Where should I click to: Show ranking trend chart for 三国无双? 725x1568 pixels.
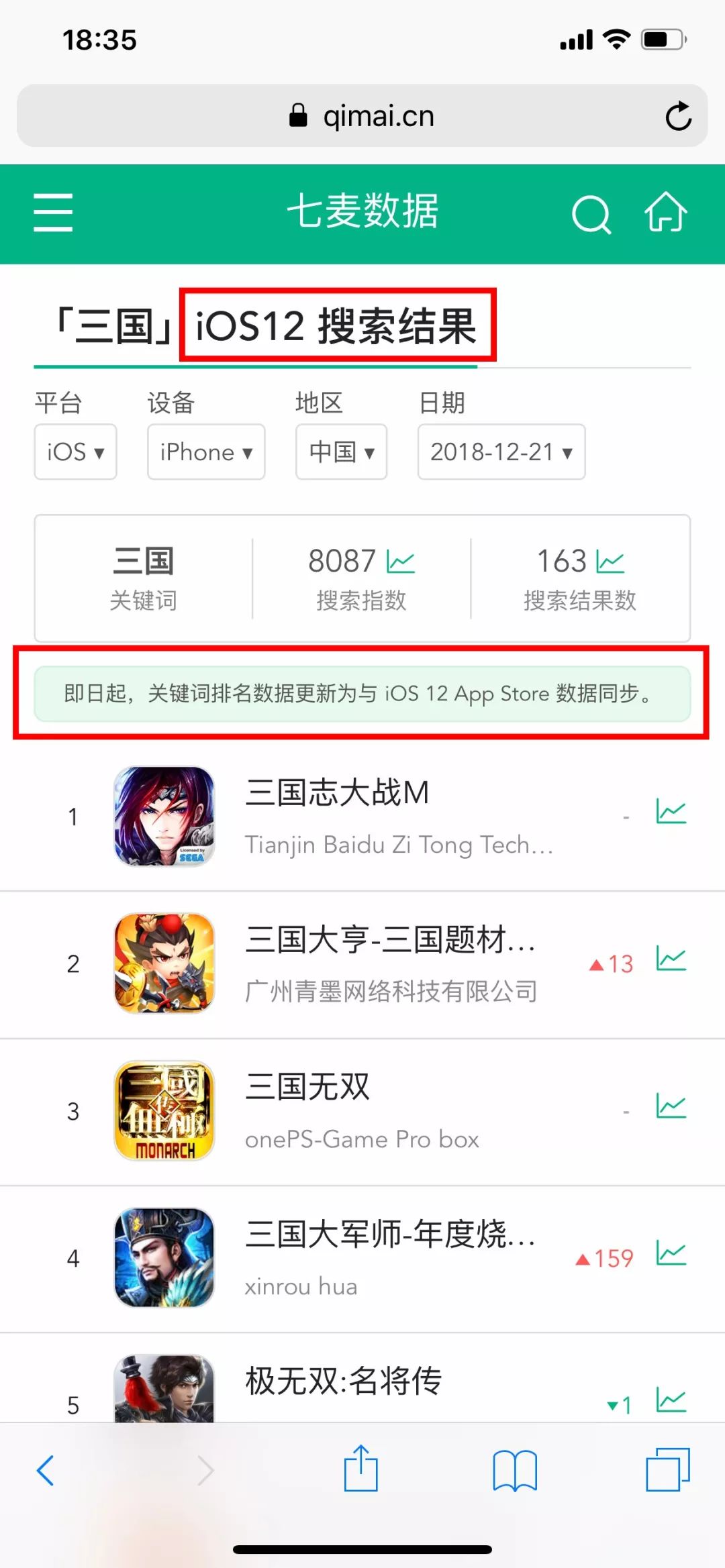671,1106
